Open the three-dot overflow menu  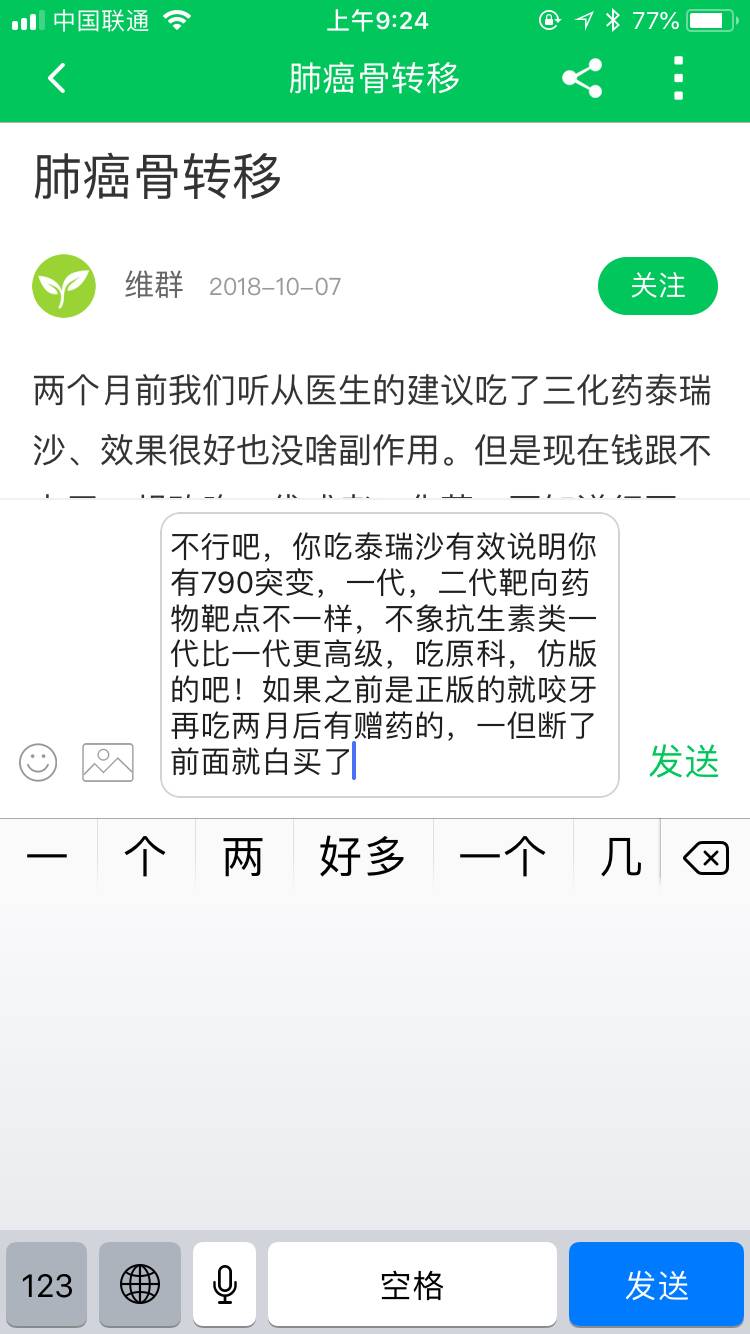pos(679,78)
